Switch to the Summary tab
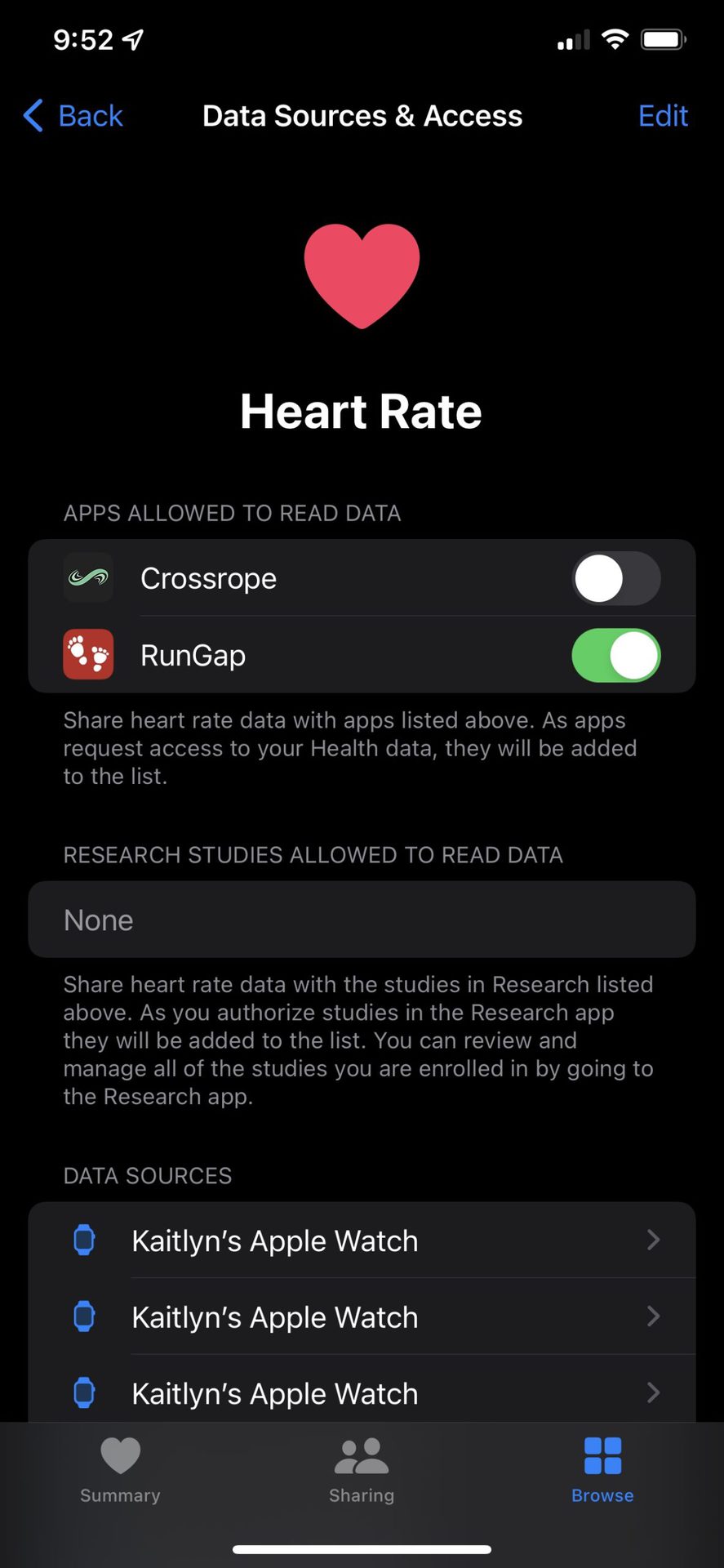This screenshot has height=1568, width=724. coord(120,1470)
